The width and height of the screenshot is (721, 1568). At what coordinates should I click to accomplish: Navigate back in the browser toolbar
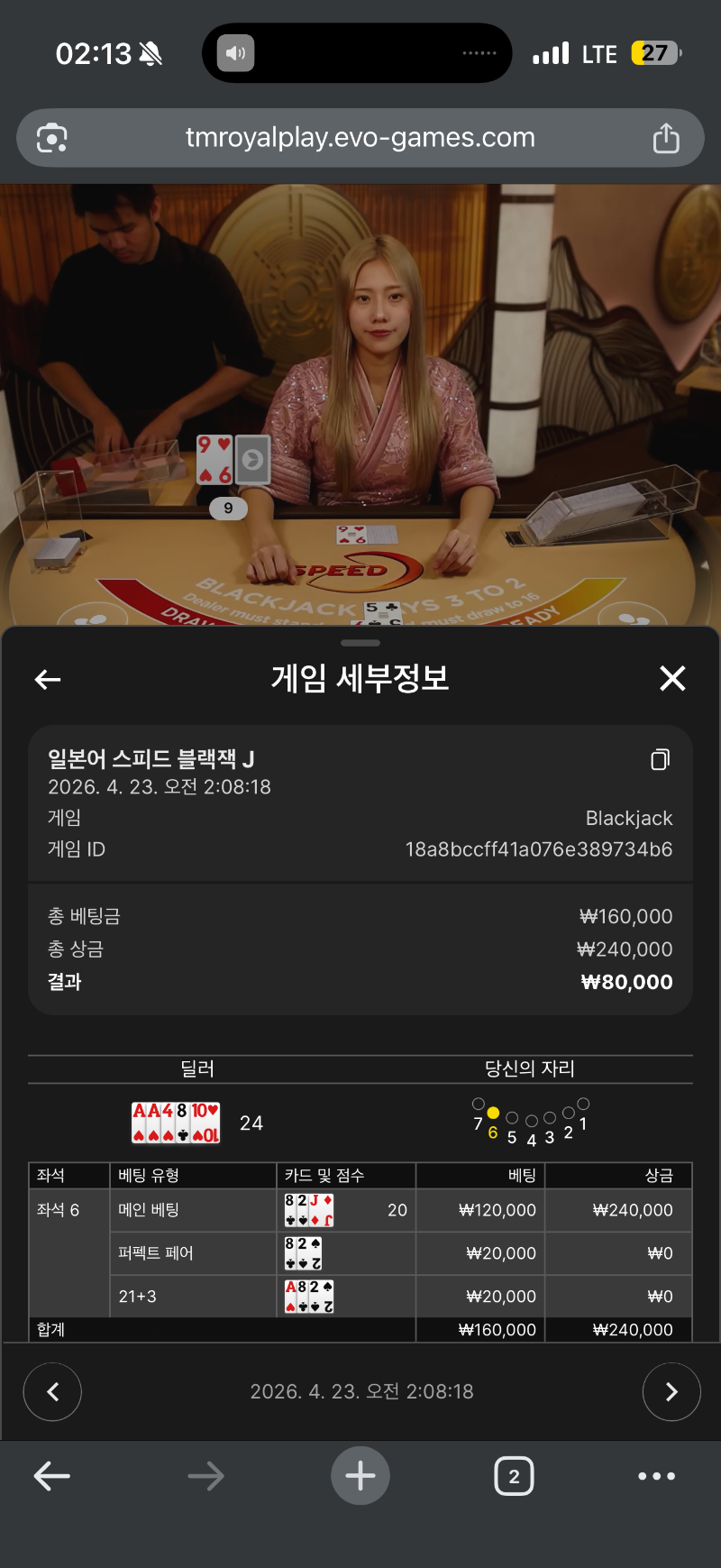(52, 1476)
